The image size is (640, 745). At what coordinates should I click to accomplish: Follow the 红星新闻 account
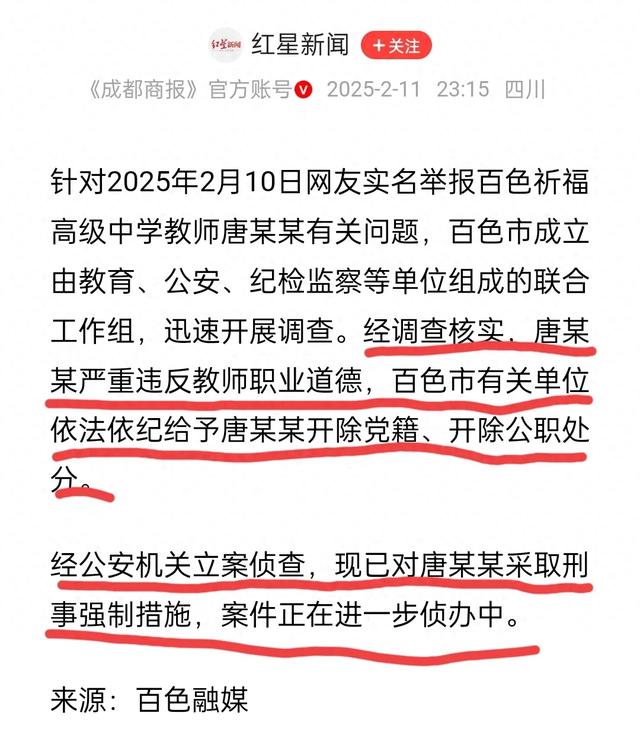[394, 45]
